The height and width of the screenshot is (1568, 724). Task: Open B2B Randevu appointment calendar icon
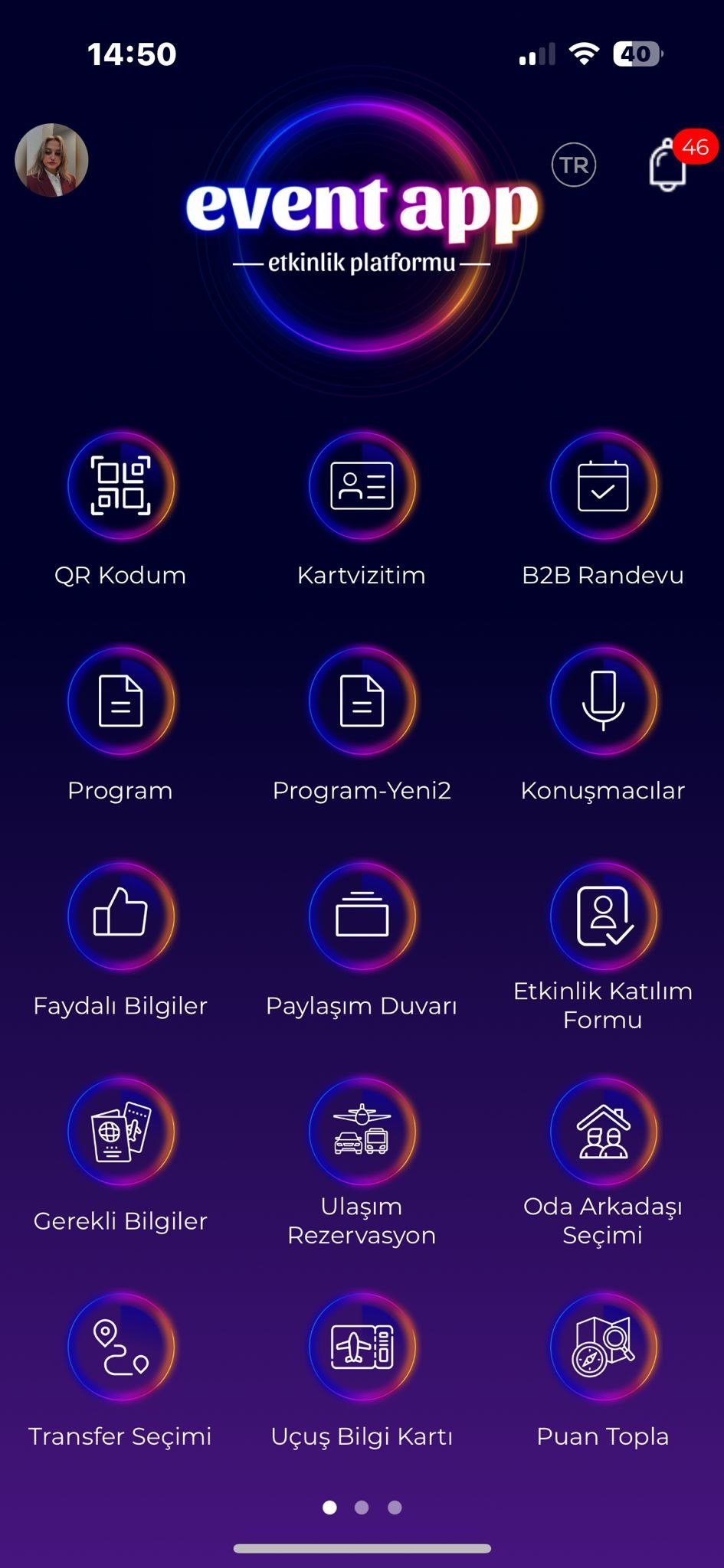click(603, 487)
